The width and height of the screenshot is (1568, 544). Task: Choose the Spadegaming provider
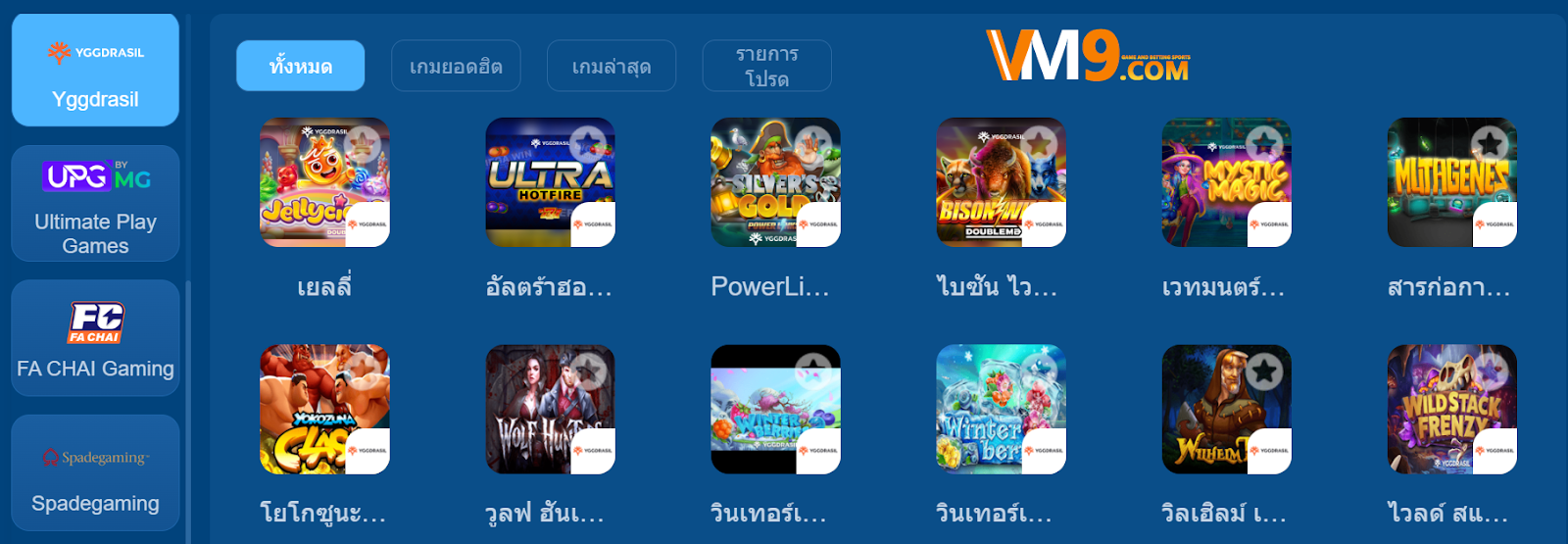coord(95,473)
